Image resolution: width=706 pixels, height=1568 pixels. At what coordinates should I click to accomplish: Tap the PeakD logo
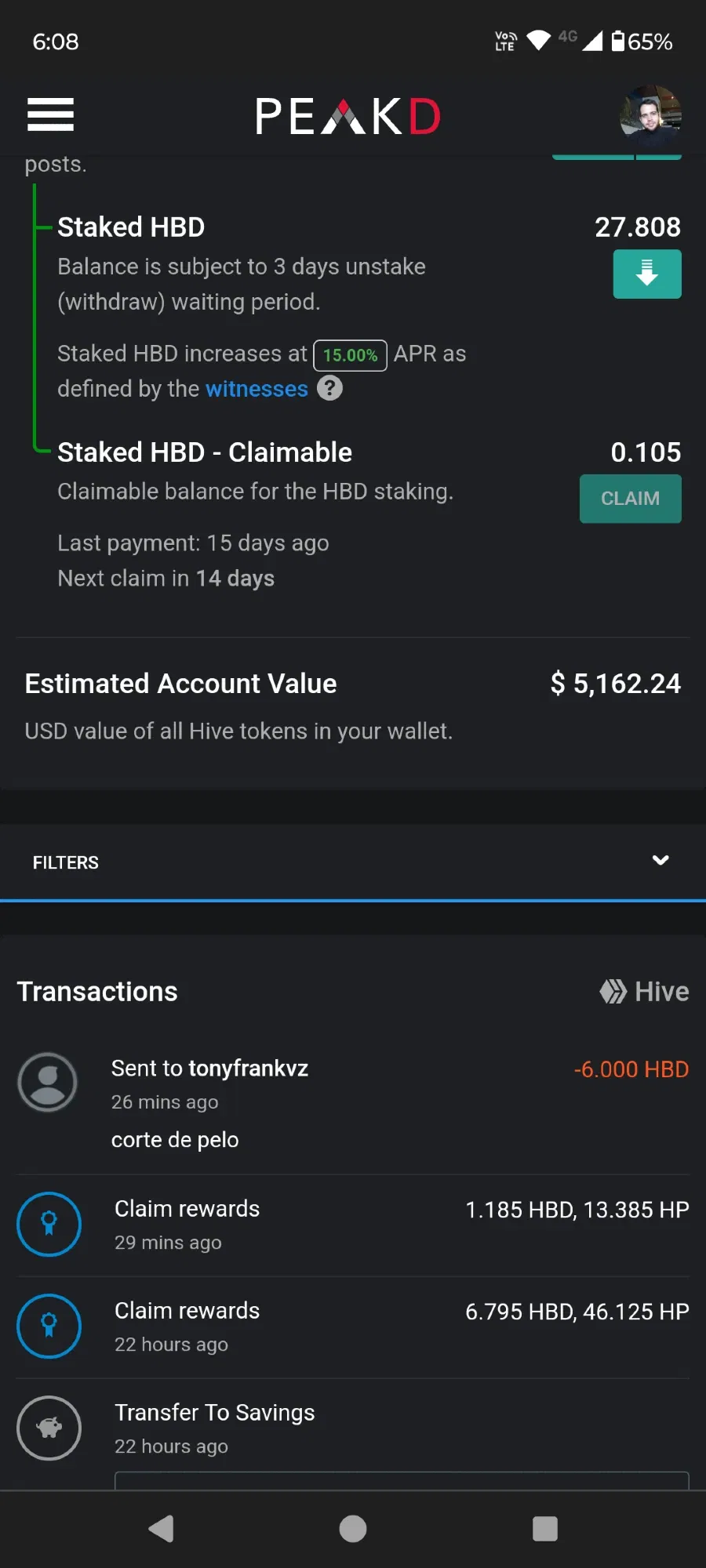coord(348,116)
